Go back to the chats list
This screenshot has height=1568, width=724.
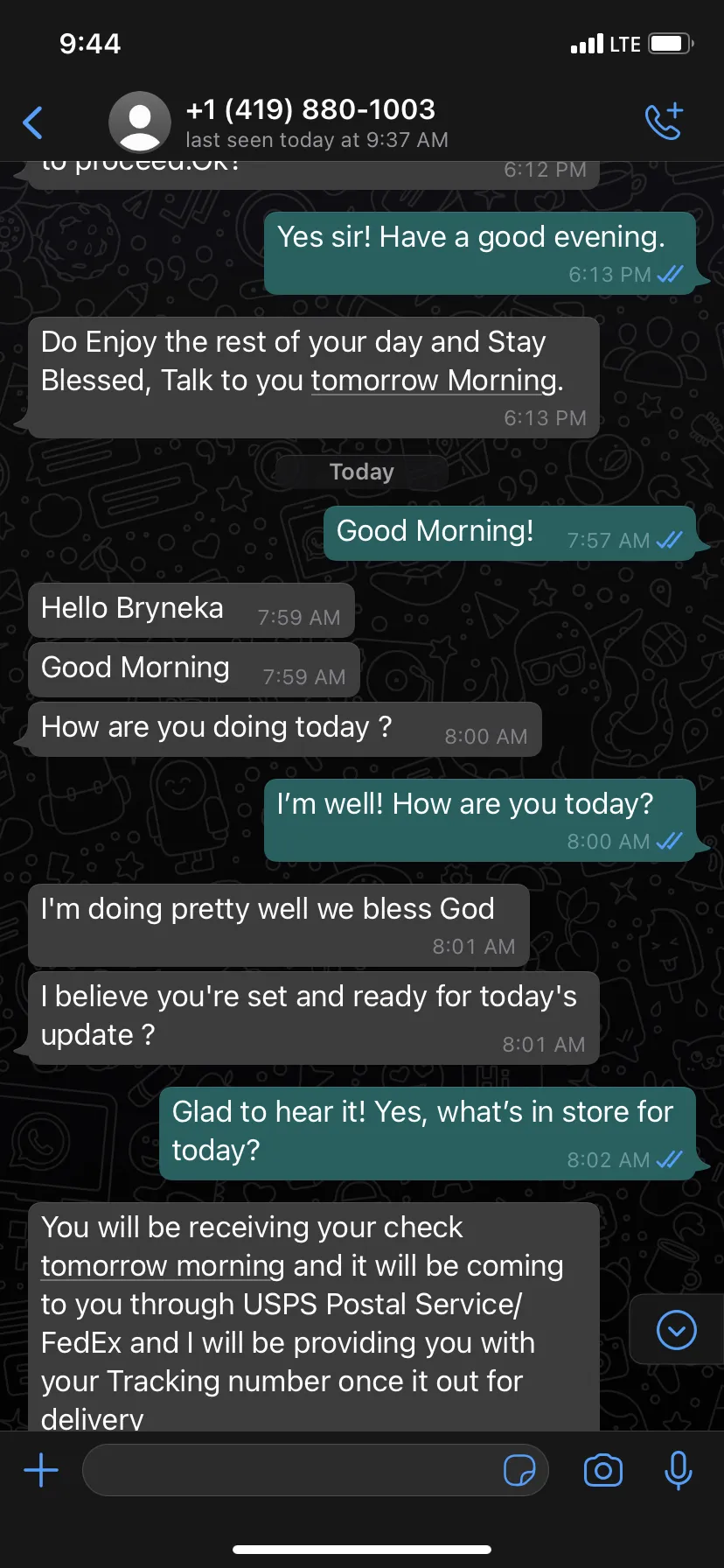[33, 122]
